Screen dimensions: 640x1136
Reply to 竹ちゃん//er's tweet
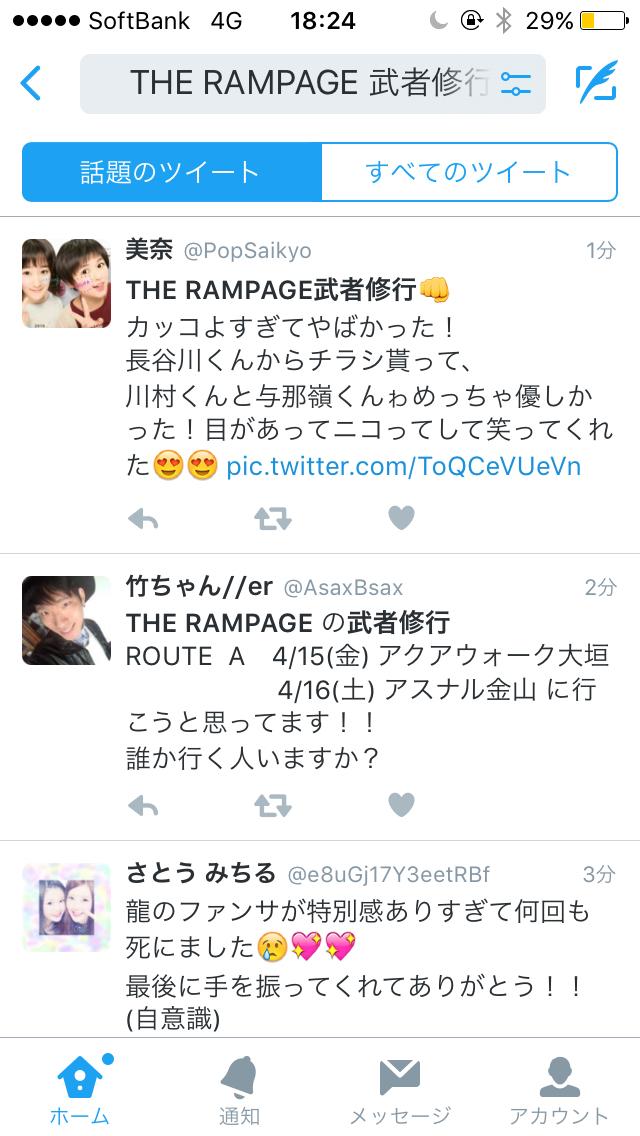pyautogui.click(x=144, y=804)
